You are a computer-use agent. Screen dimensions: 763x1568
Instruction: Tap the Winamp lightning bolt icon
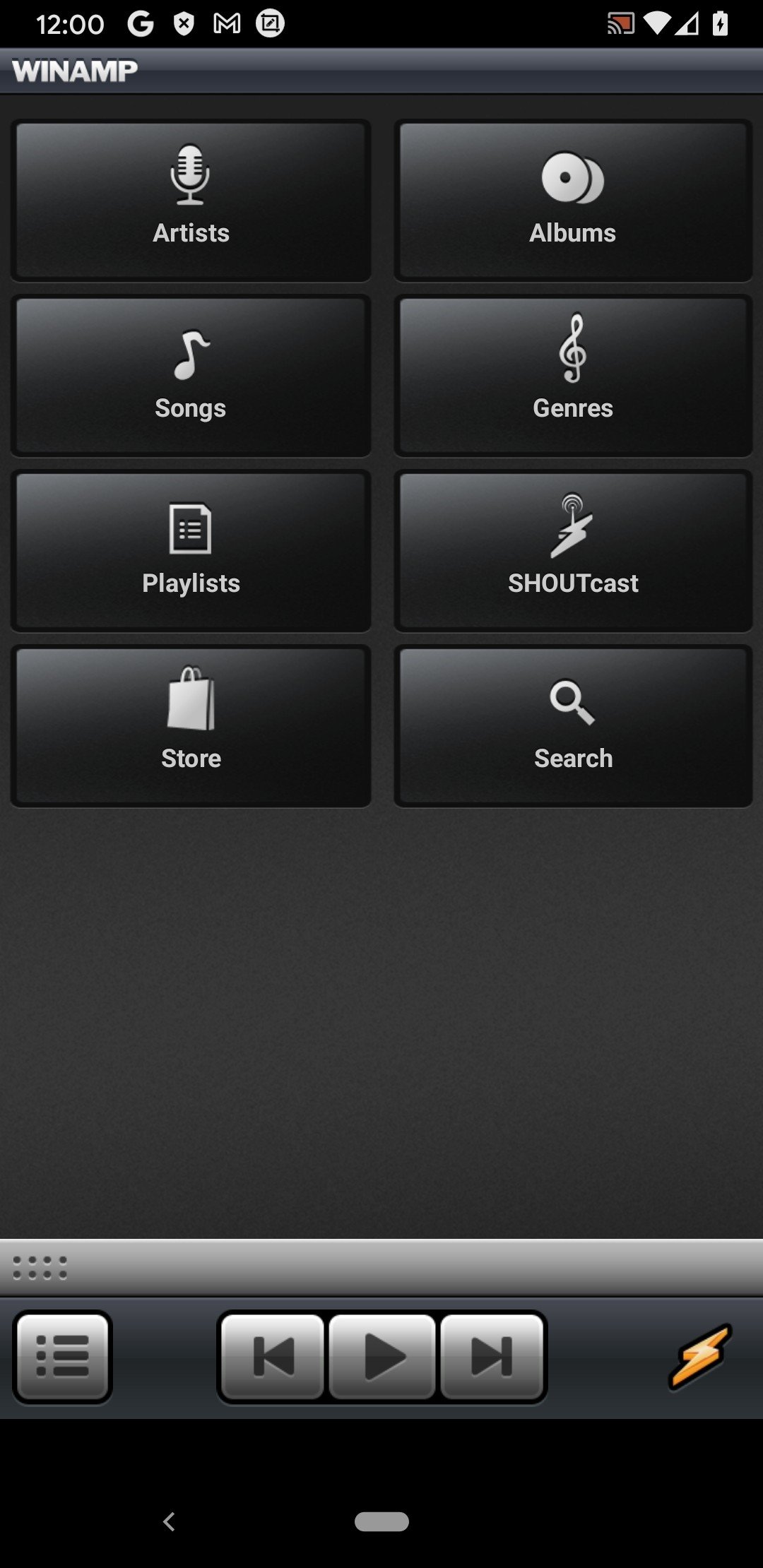pyautogui.click(x=699, y=1357)
